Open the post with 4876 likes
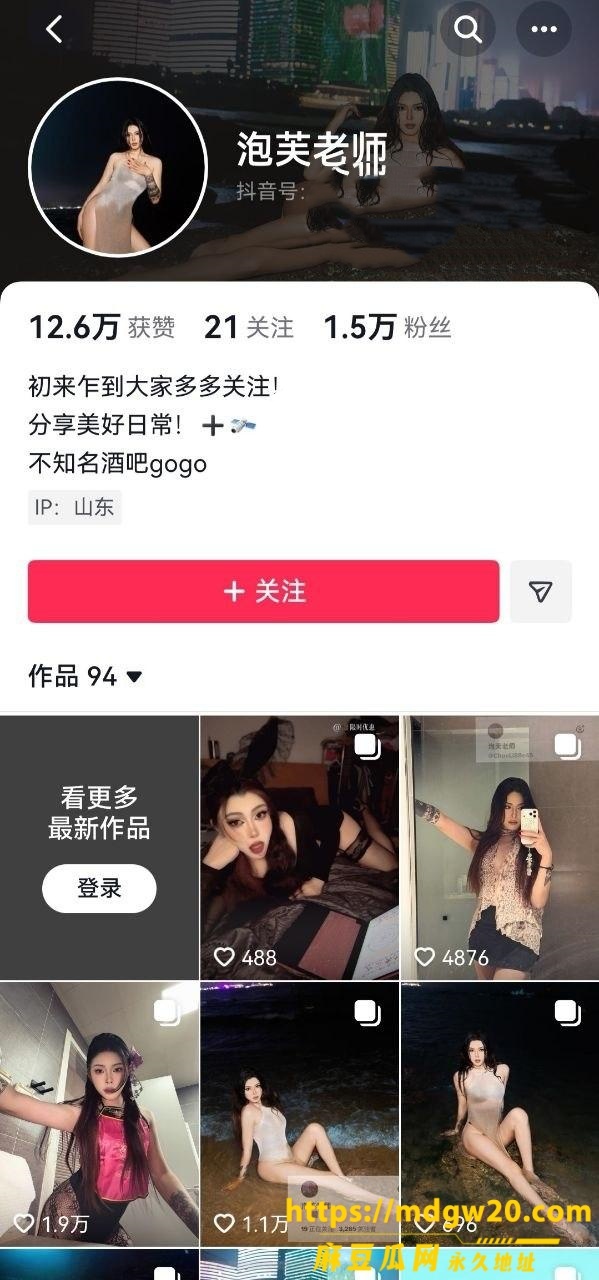The width and height of the screenshot is (599, 1280). [500, 847]
